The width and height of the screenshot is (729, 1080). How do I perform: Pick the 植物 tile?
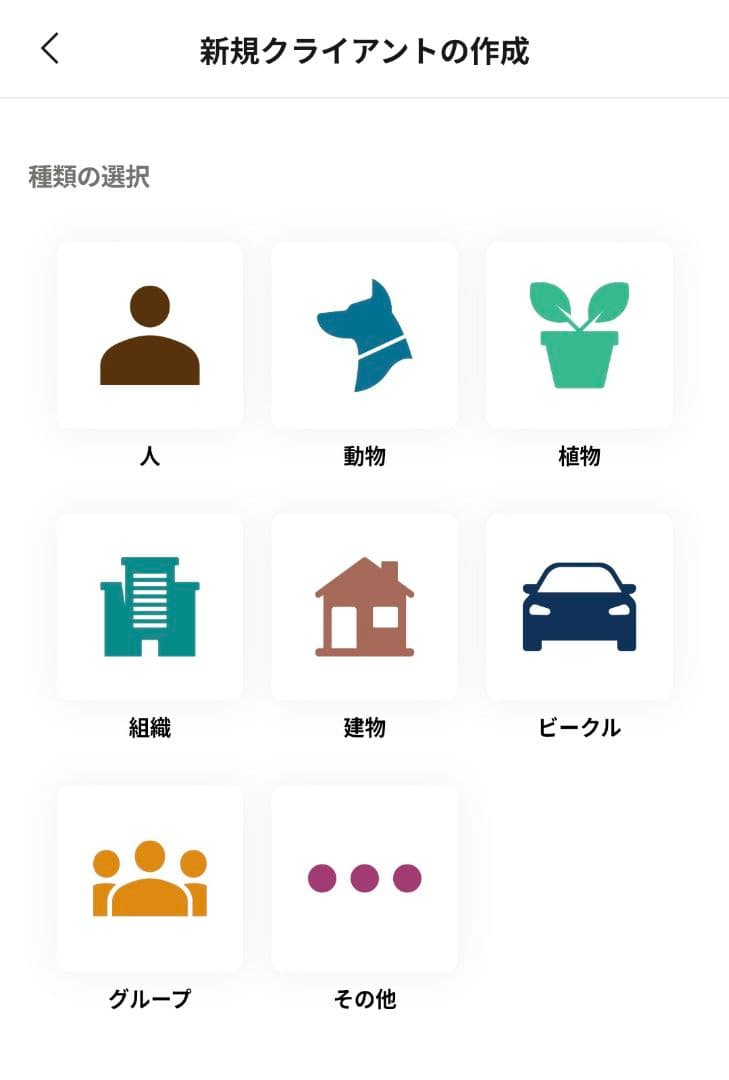coord(579,335)
